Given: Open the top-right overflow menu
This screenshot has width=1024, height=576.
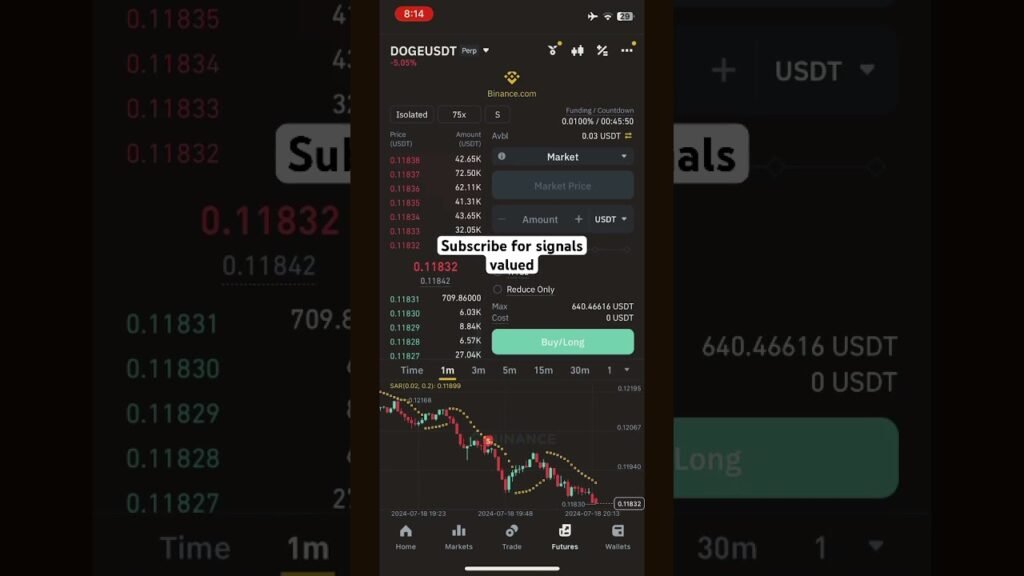Looking at the screenshot, I should click(x=627, y=50).
